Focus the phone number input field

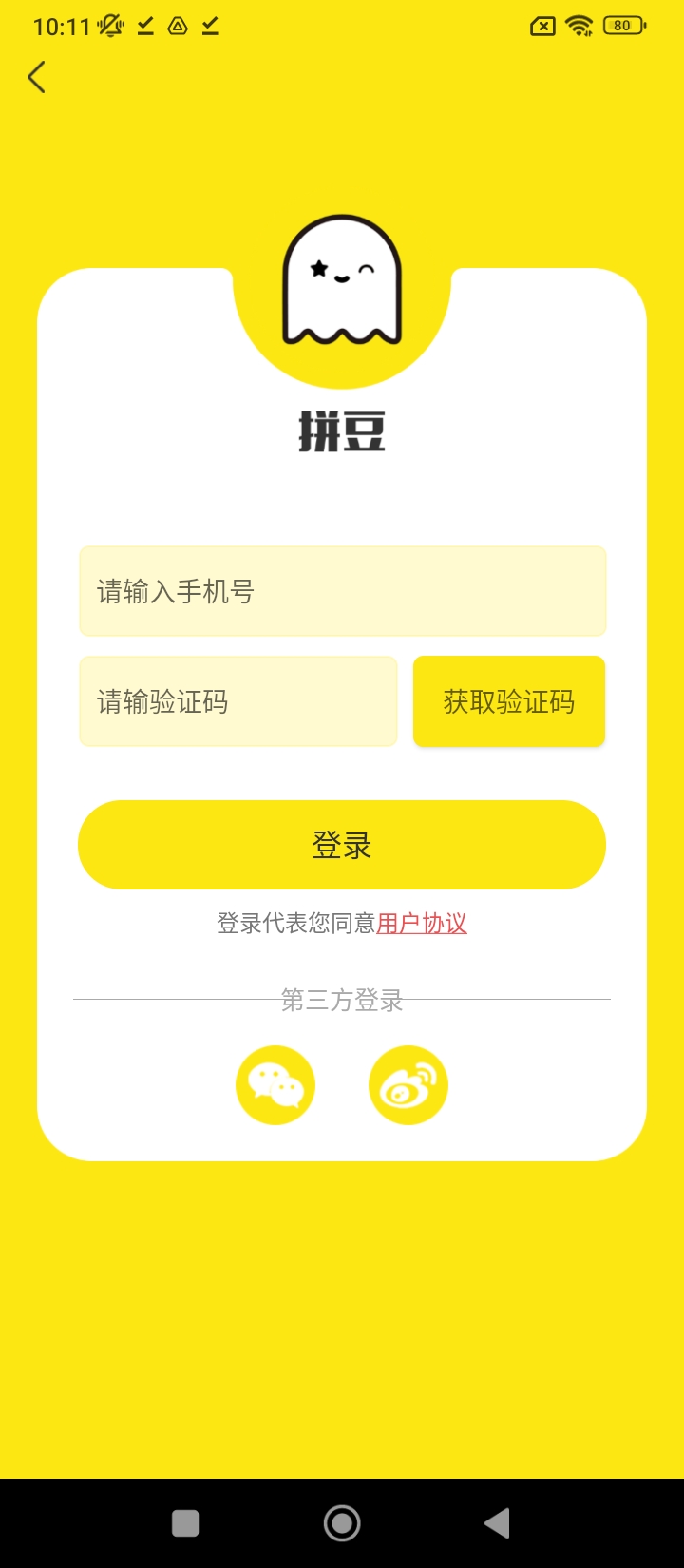(x=342, y=591)
